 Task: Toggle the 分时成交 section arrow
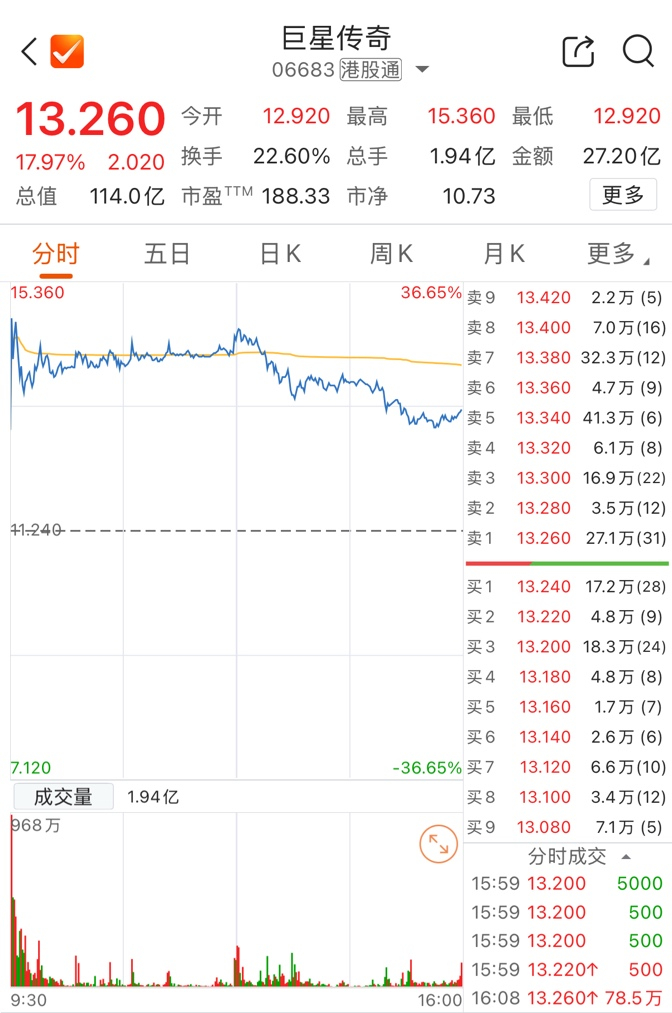point(625,857)
